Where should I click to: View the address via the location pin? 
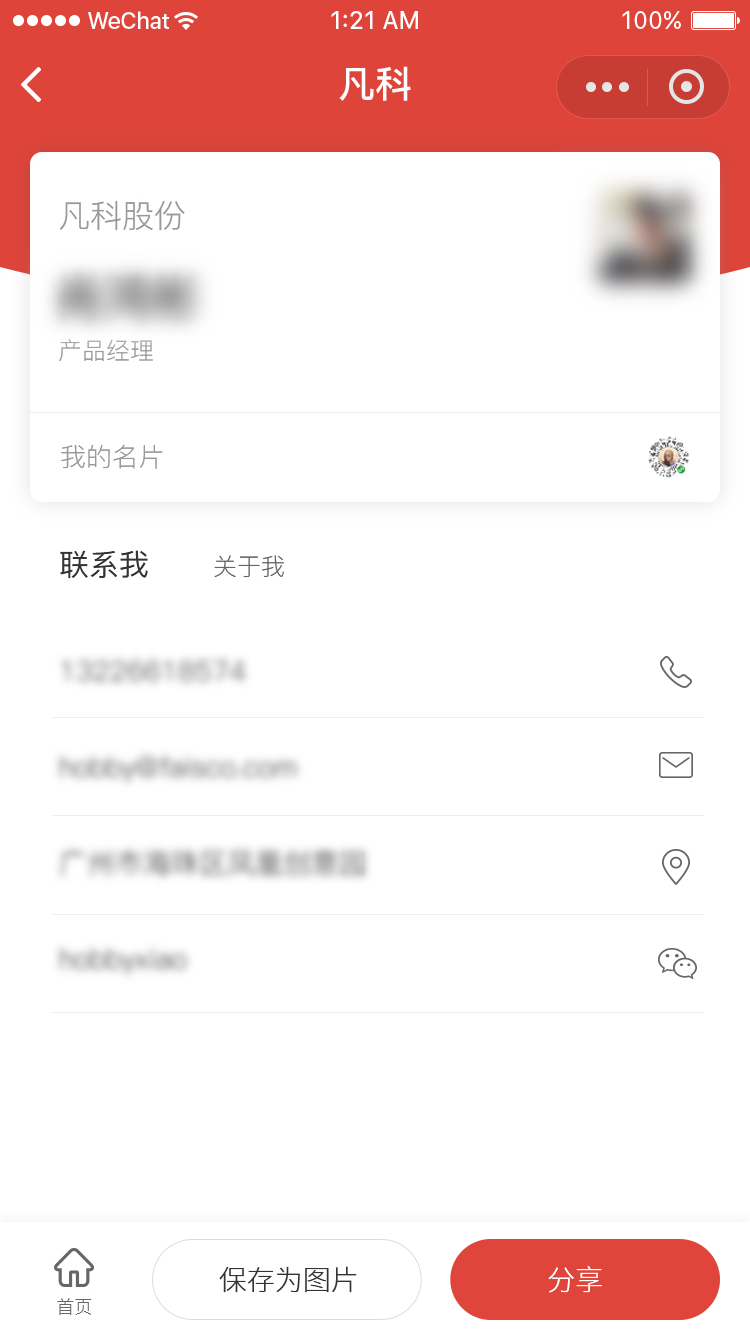pos(676,866)
